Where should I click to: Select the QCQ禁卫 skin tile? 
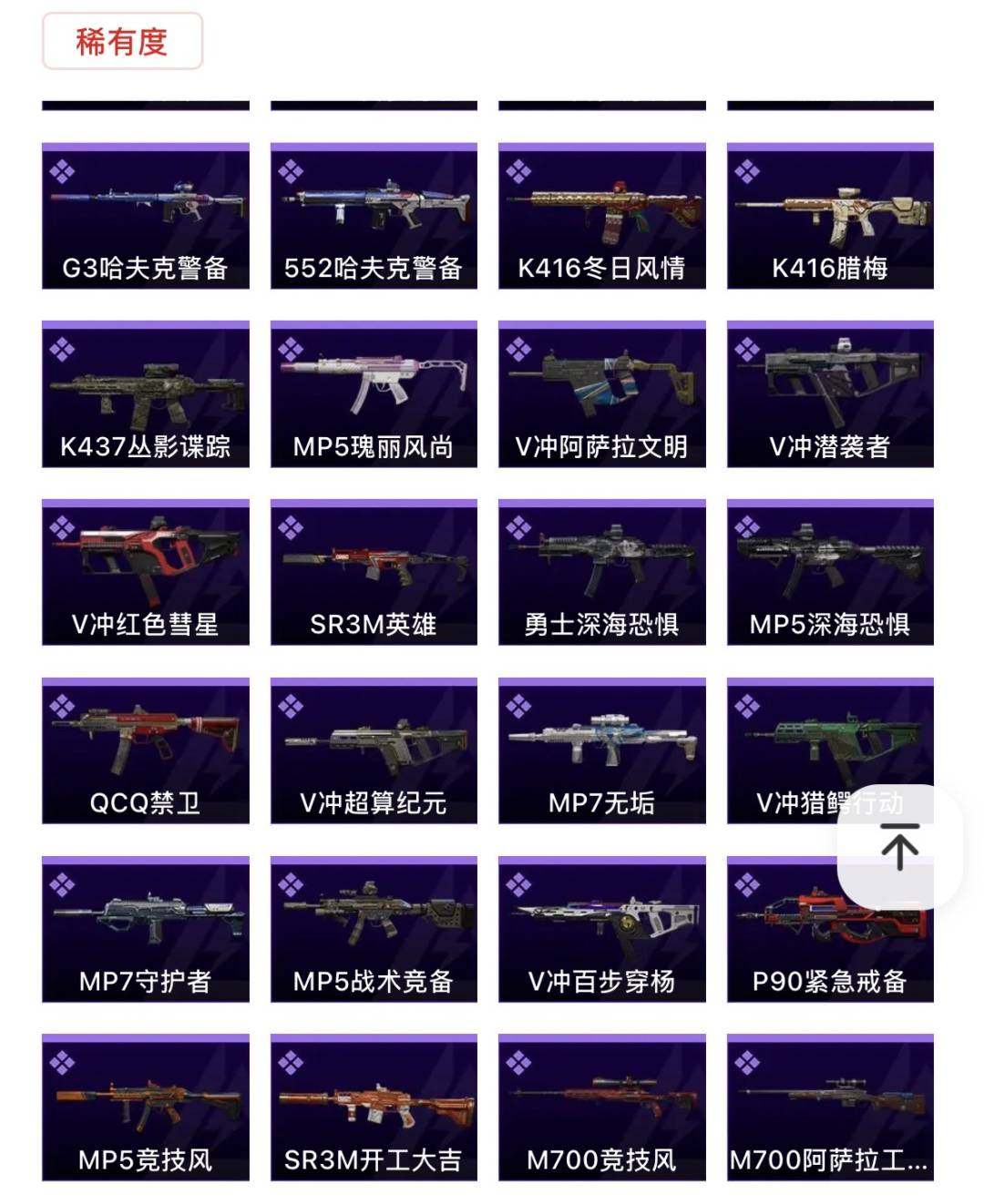(146, 751)
